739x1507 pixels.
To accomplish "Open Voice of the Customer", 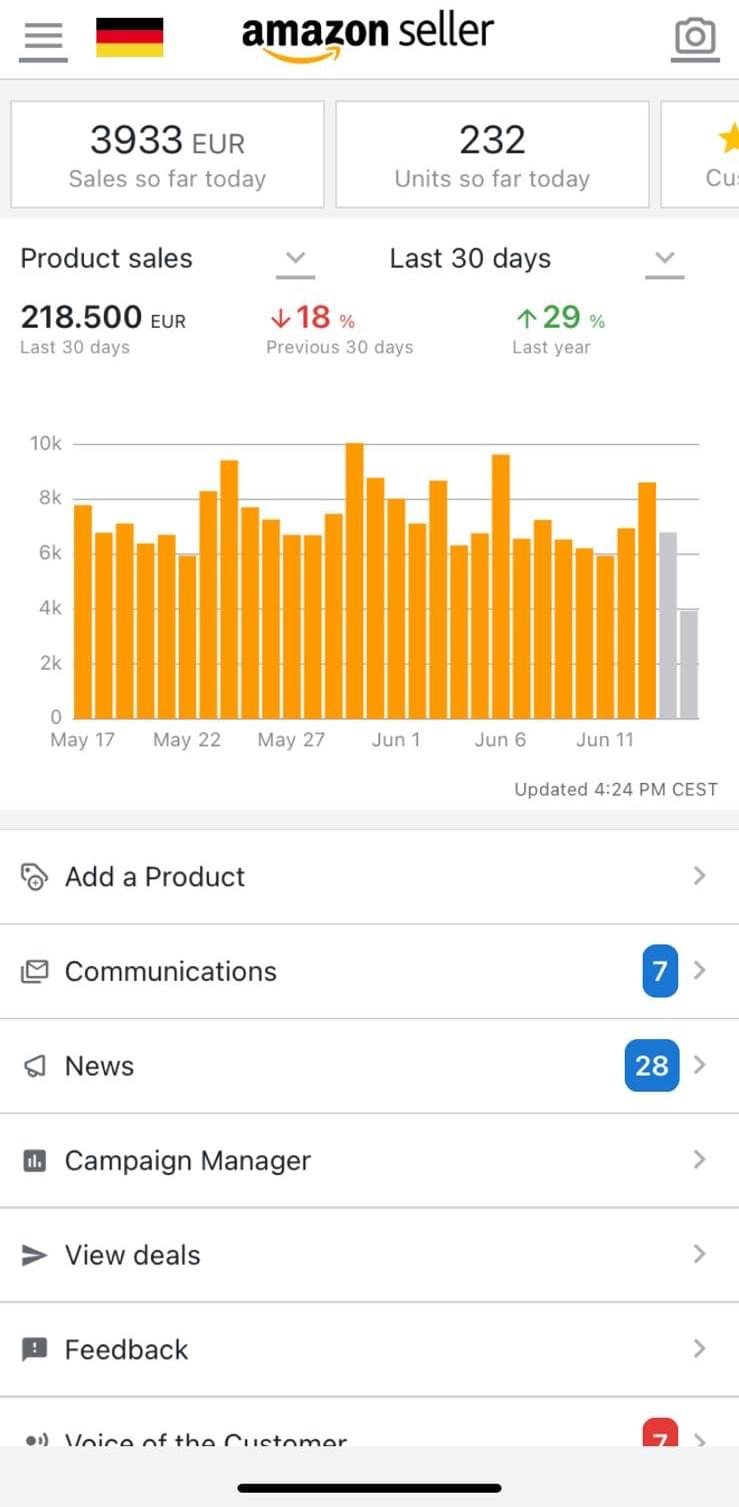I will click(369, 1436).
